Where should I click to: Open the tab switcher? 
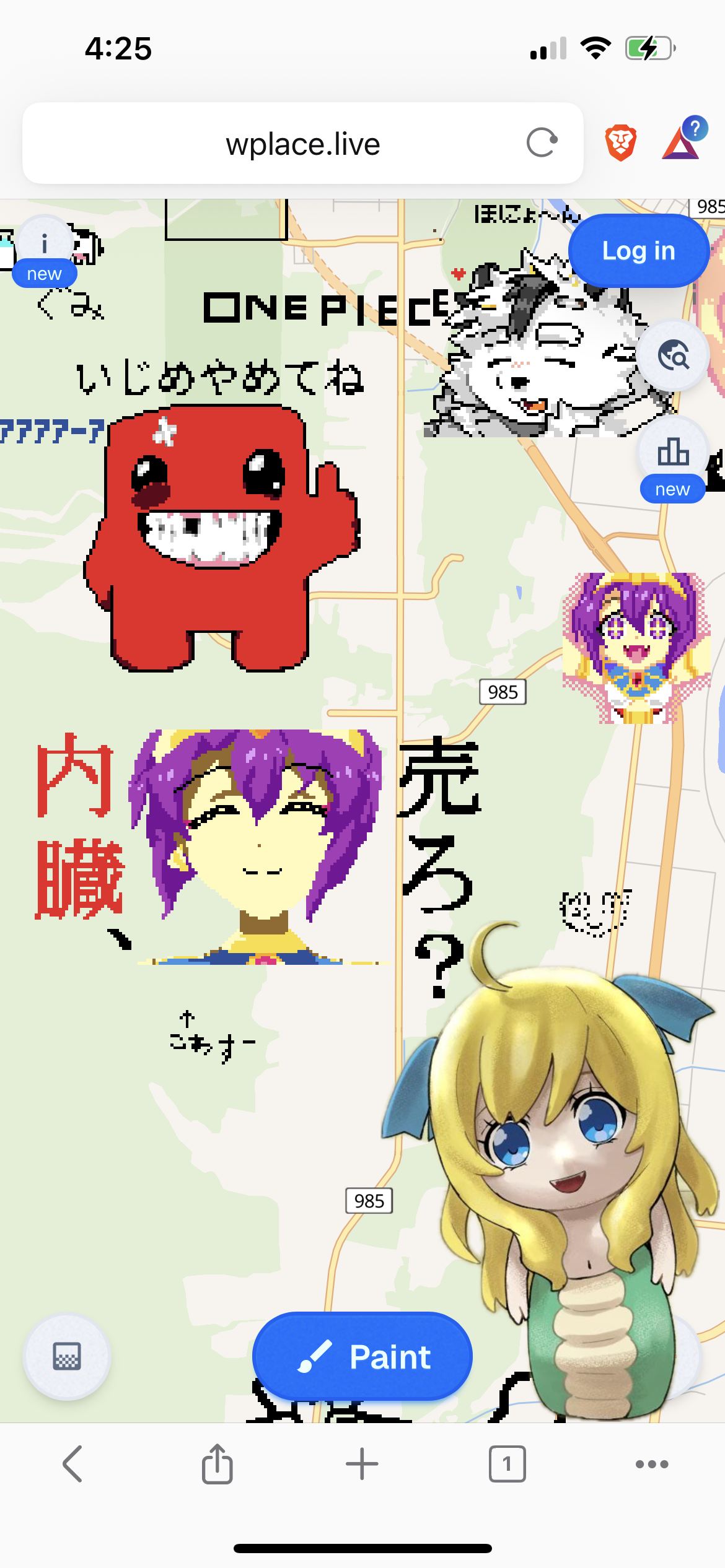[507, 1464]
